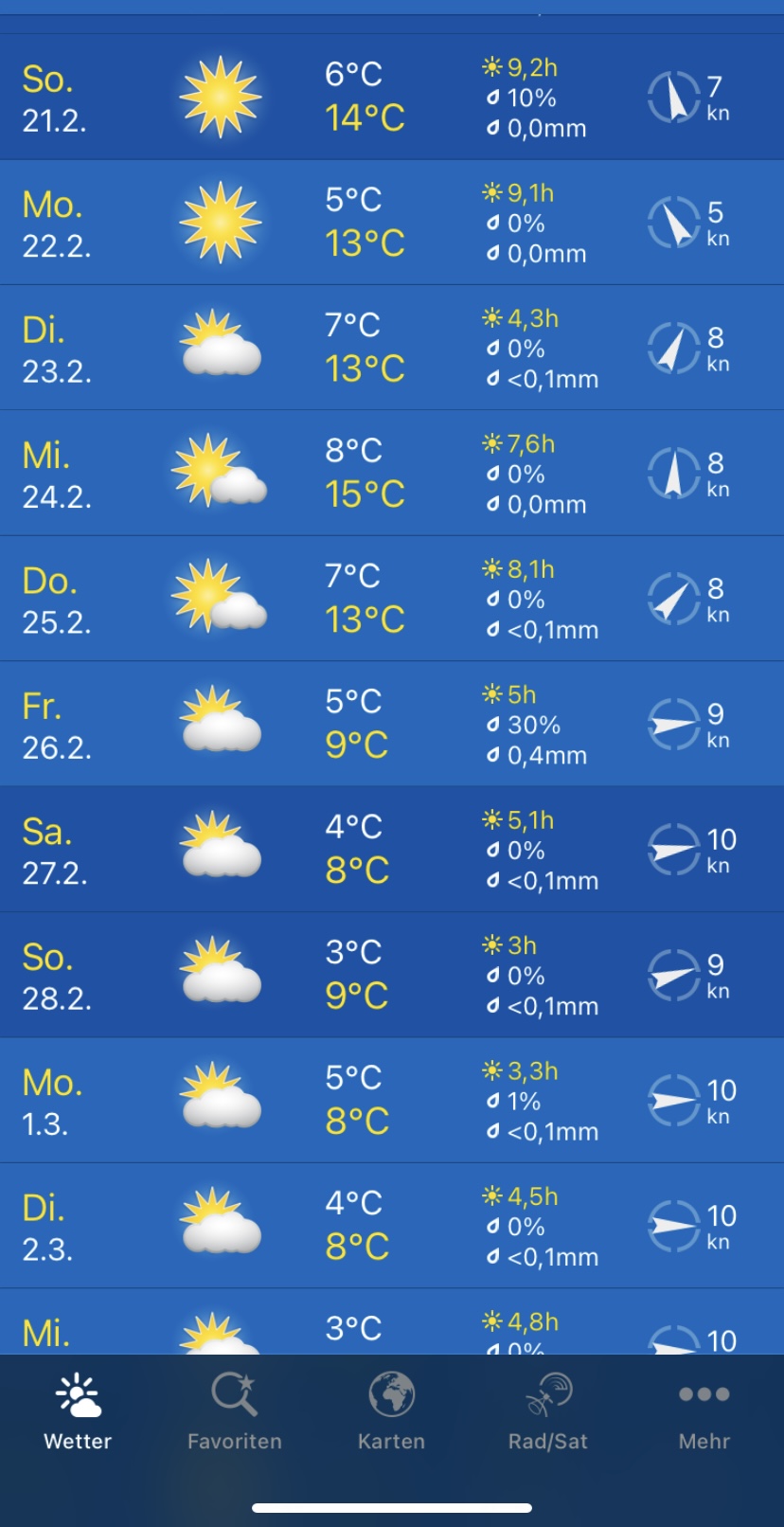784x1527 pixels.
Task: Open the Karten tab
Action: (x=391, y=1411)
